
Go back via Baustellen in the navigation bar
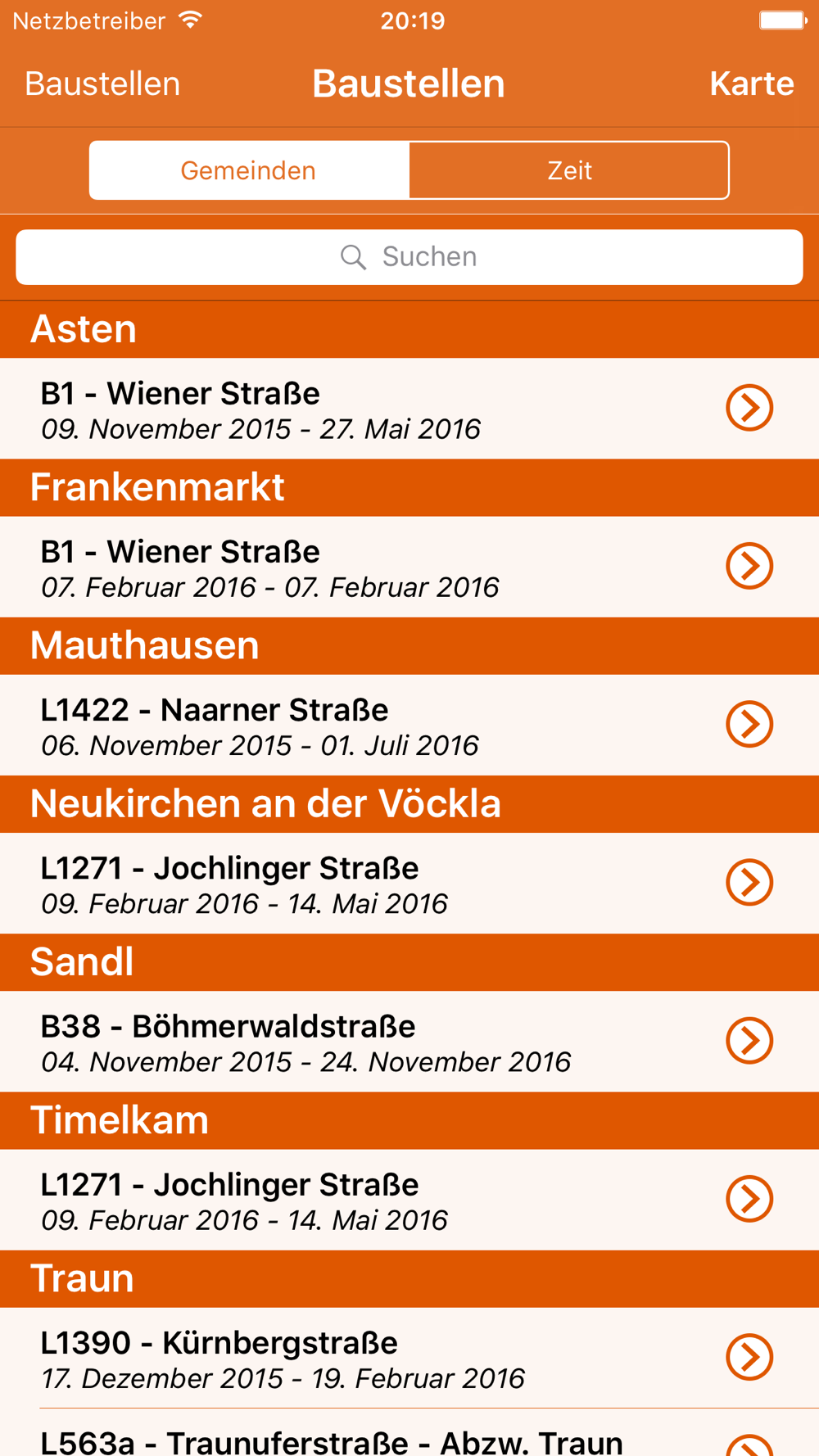pos(102,84)
